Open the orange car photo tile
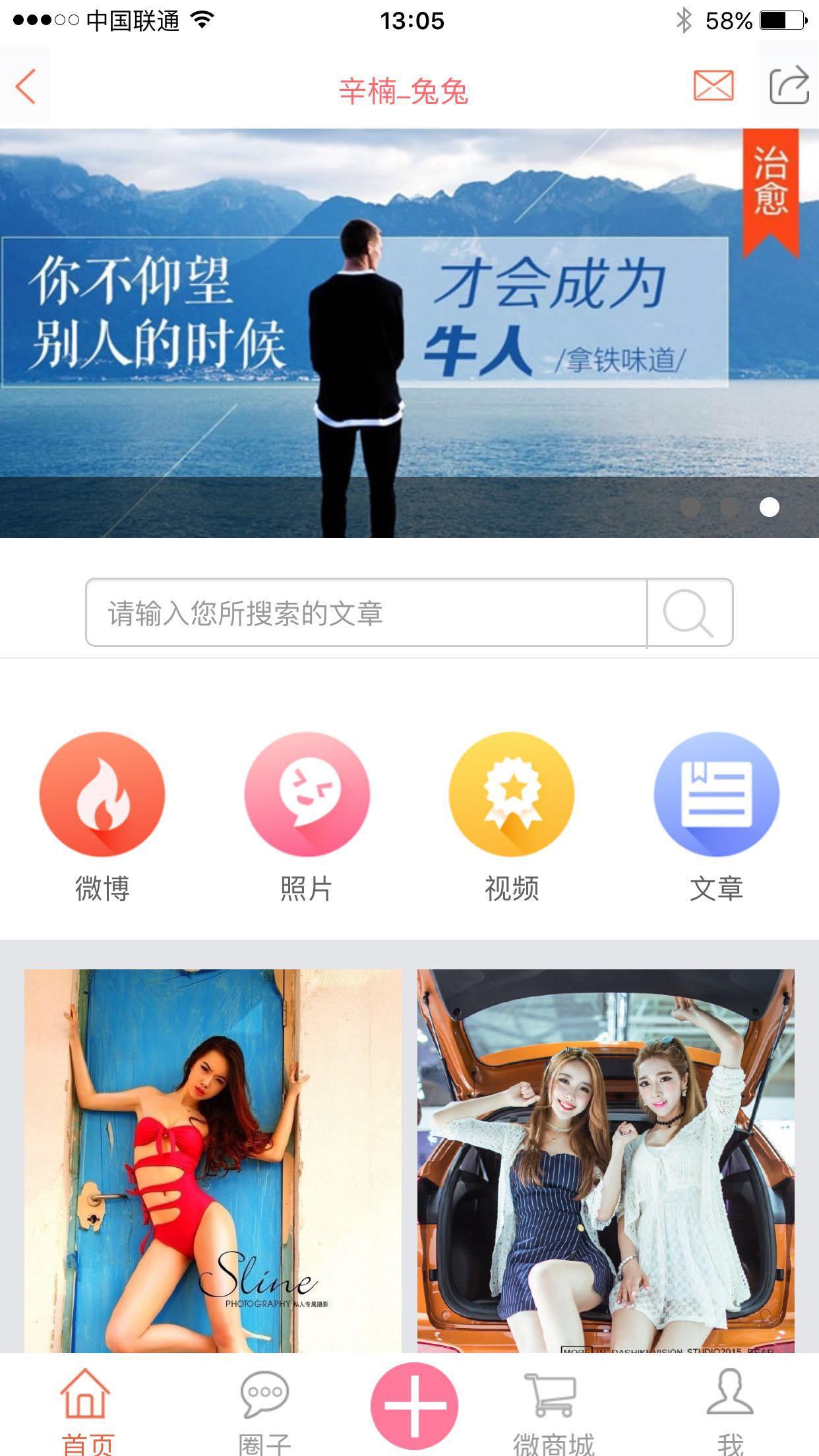The height and width of the screenshot is (1456, 819). coord(605,1161)
